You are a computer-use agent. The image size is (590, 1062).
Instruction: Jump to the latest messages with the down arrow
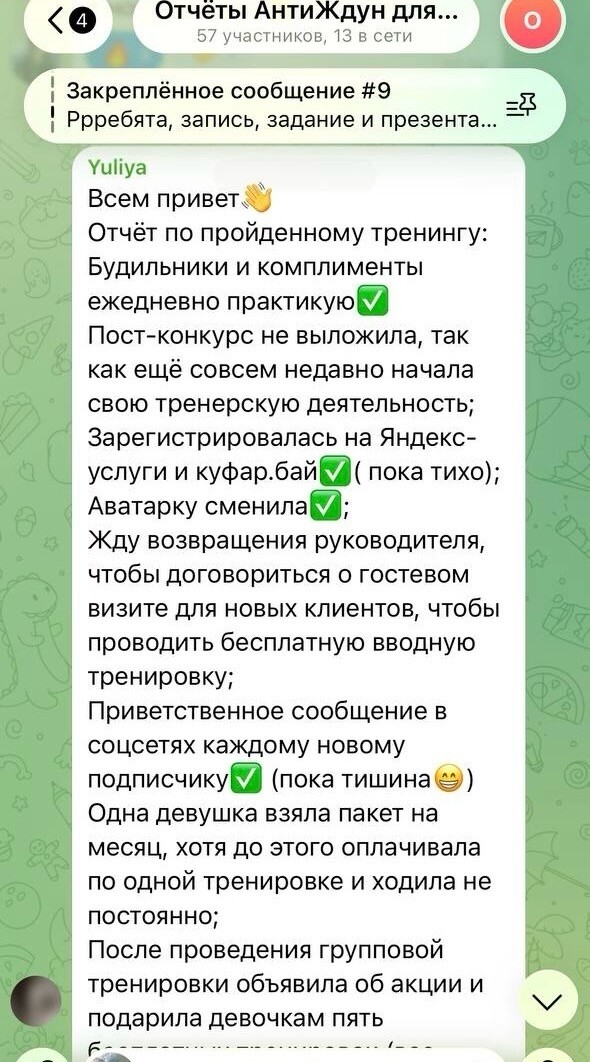tap(546, 1000)
